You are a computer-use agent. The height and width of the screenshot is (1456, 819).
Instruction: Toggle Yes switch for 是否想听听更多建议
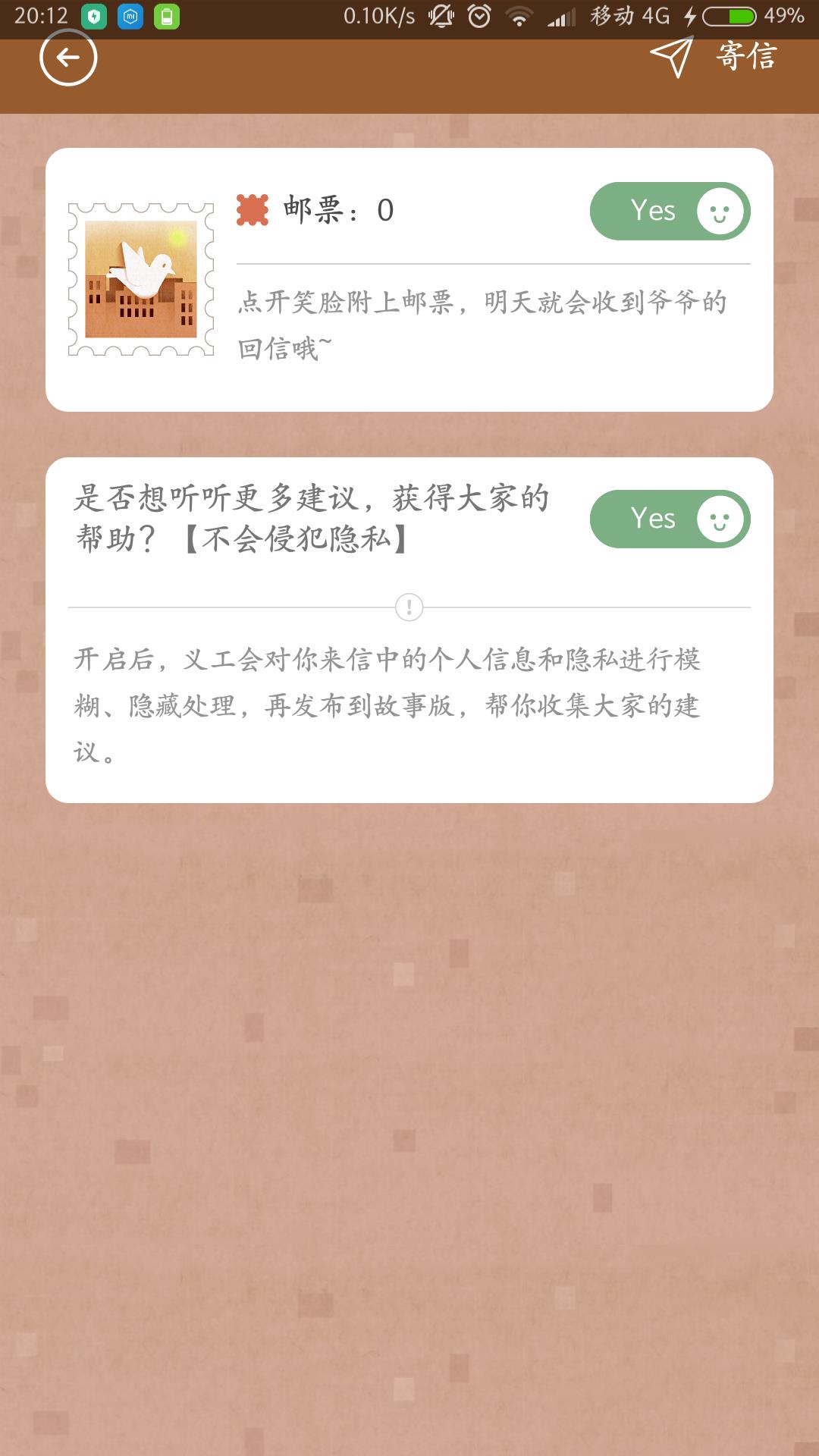click(x=670, y=519)
